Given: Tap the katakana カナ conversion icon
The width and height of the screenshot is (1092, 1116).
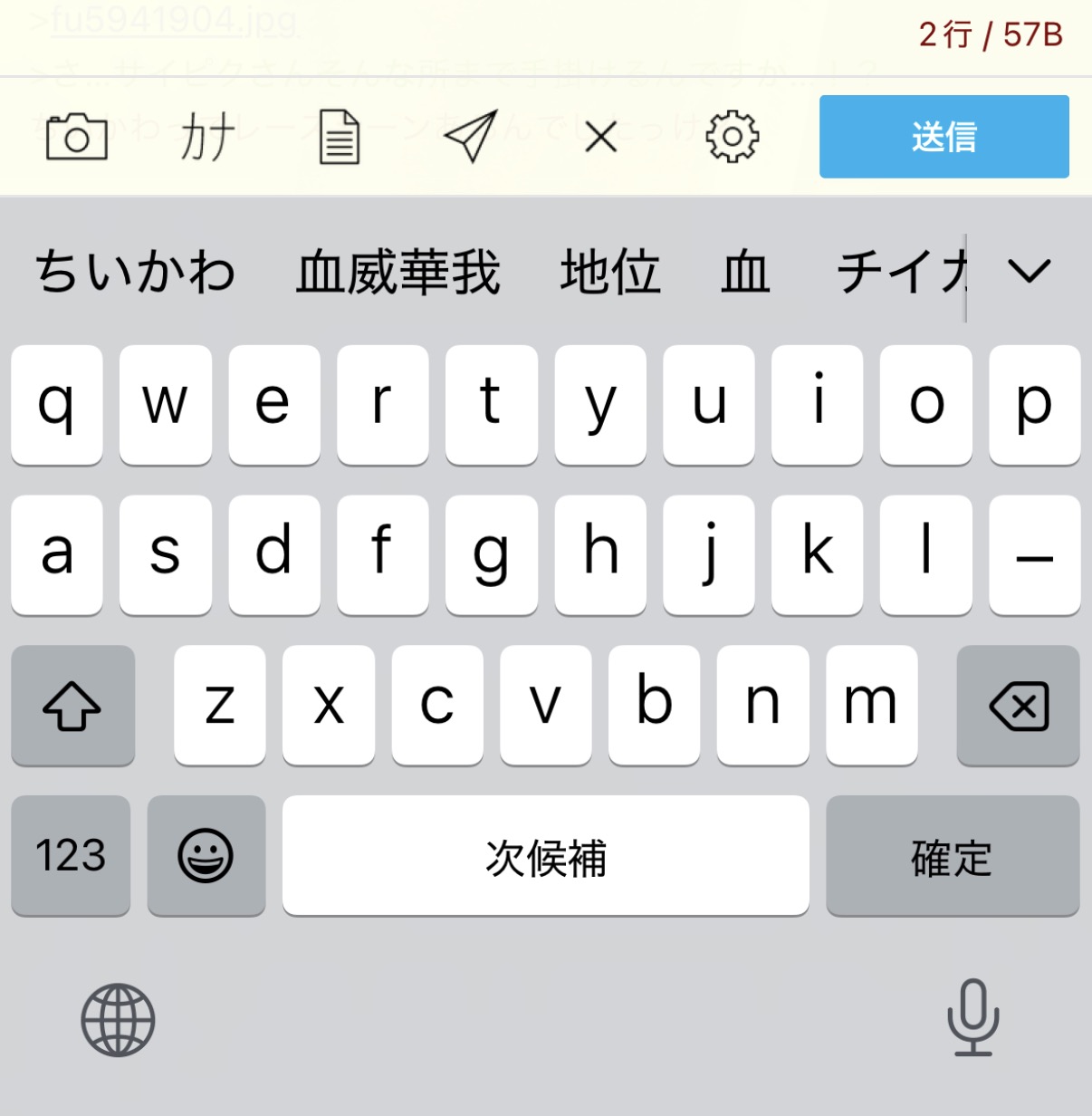Looking at the screenshot, I should 207,137.
